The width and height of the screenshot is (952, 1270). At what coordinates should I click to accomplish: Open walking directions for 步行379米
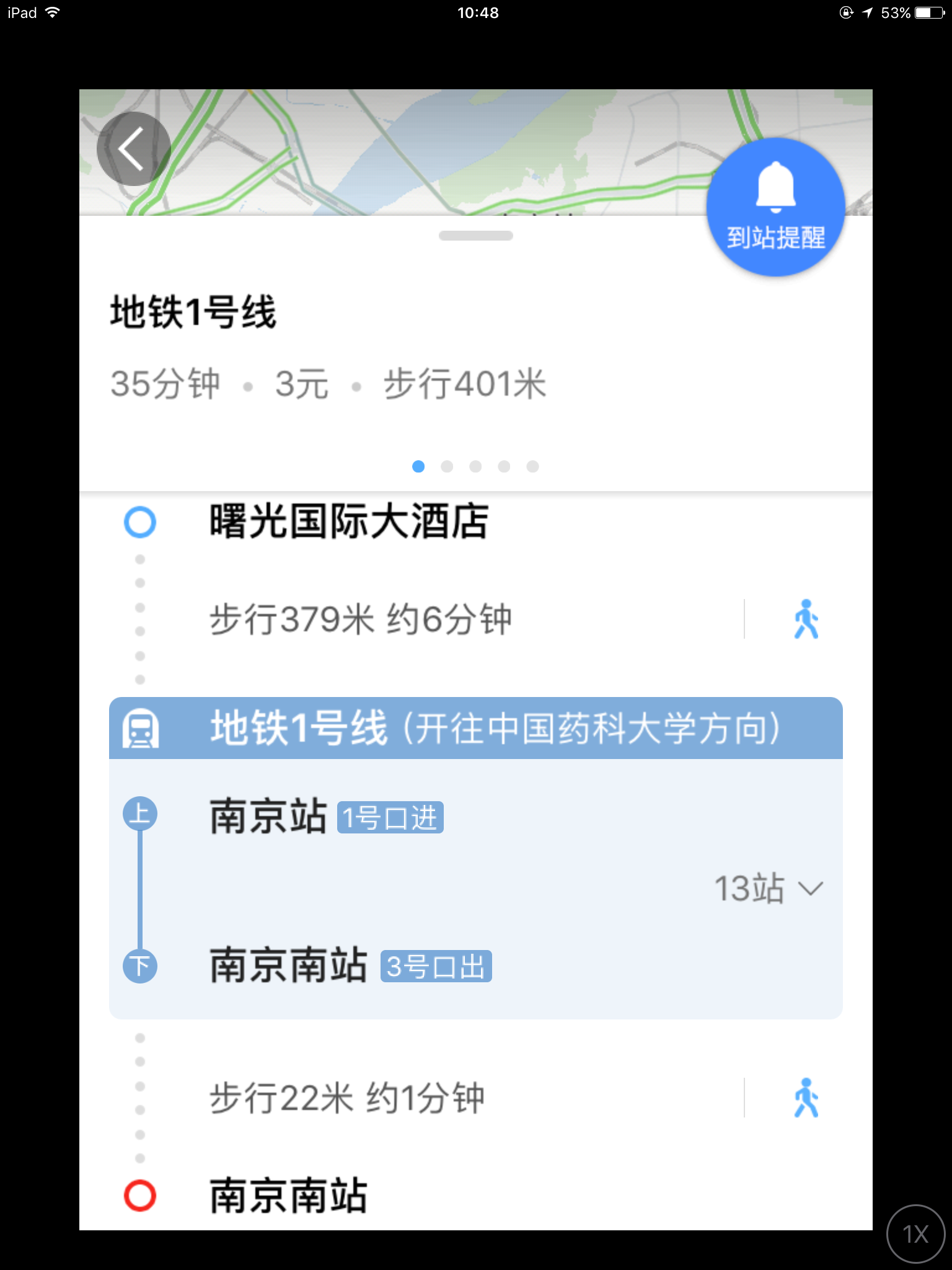click(806, 619)
